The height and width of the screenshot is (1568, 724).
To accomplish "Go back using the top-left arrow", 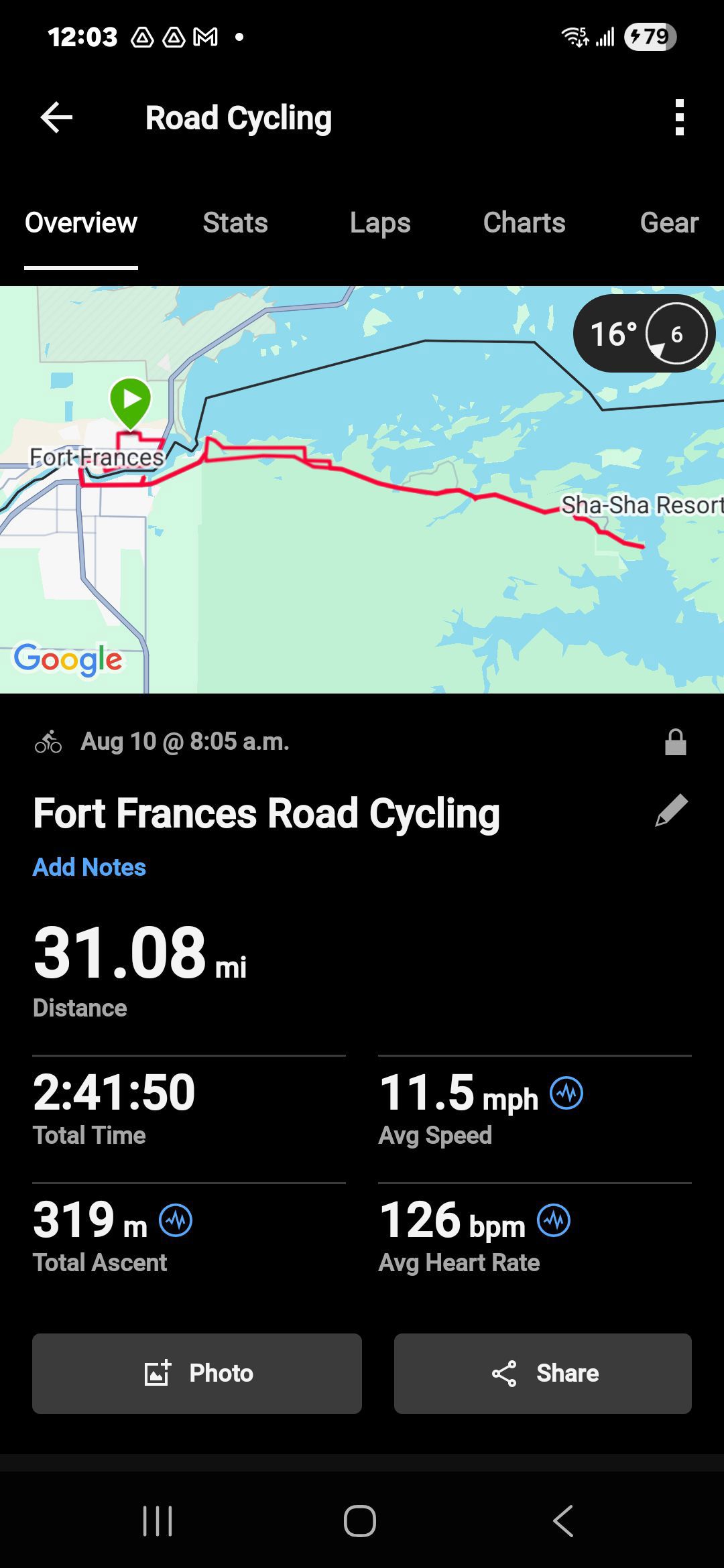I will click(x=56, y=118).
